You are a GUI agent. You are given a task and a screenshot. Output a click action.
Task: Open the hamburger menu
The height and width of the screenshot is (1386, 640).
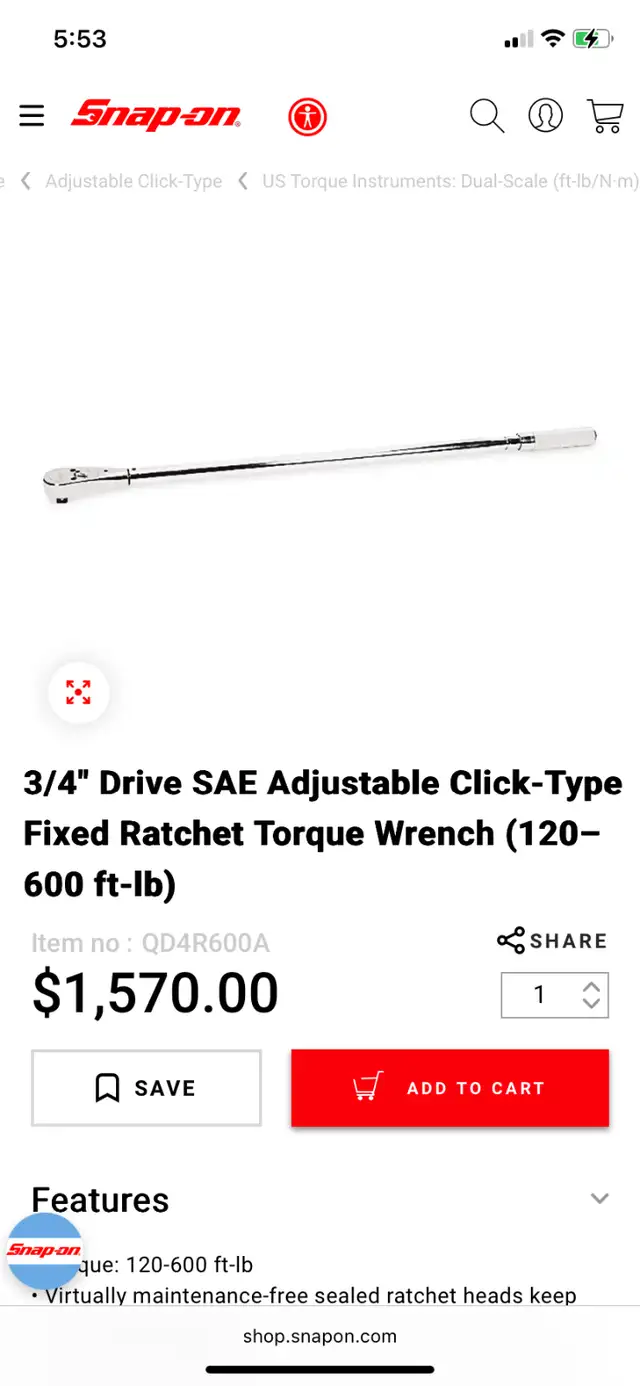click(x=32, y=116)
